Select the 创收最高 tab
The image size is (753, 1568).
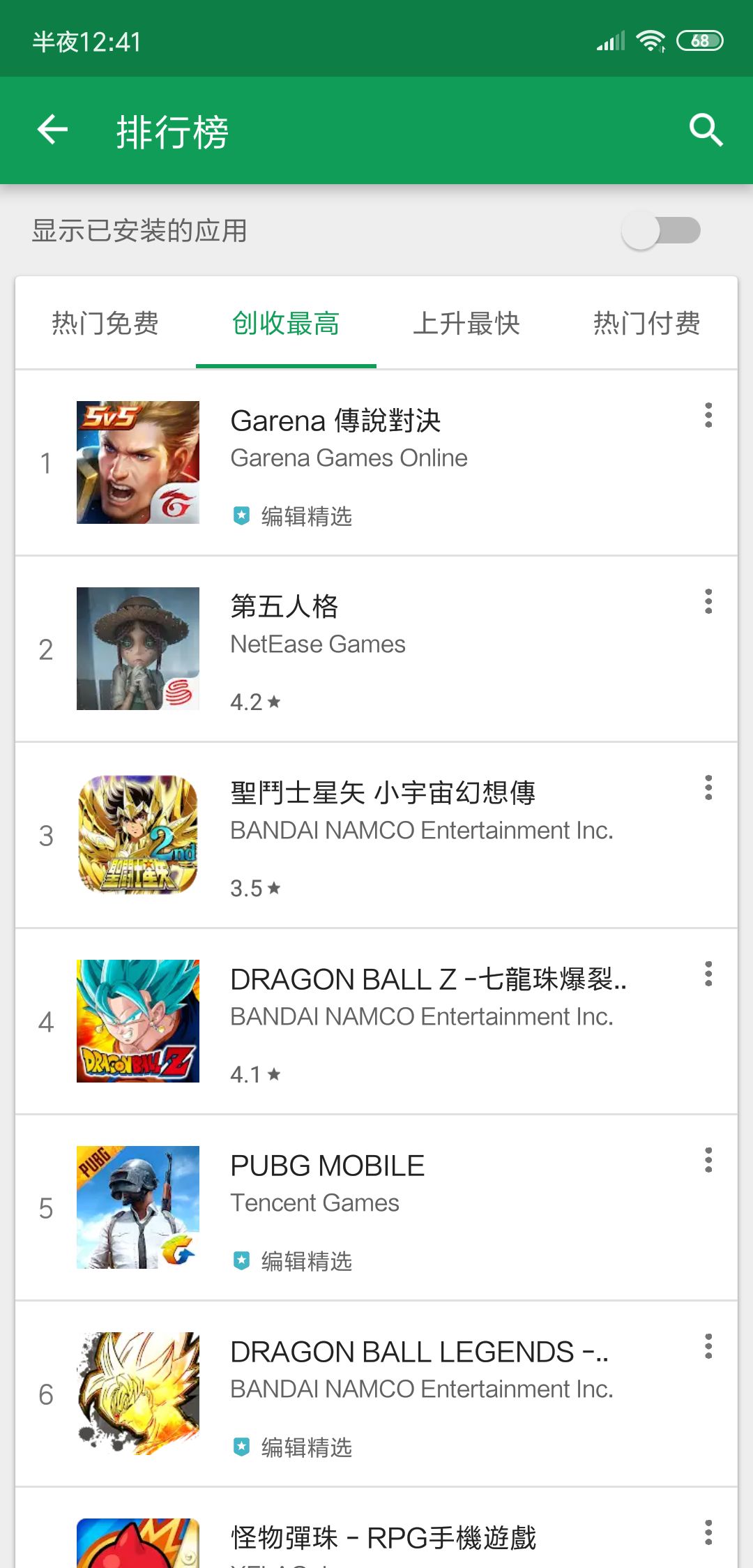tap(286, 324)
